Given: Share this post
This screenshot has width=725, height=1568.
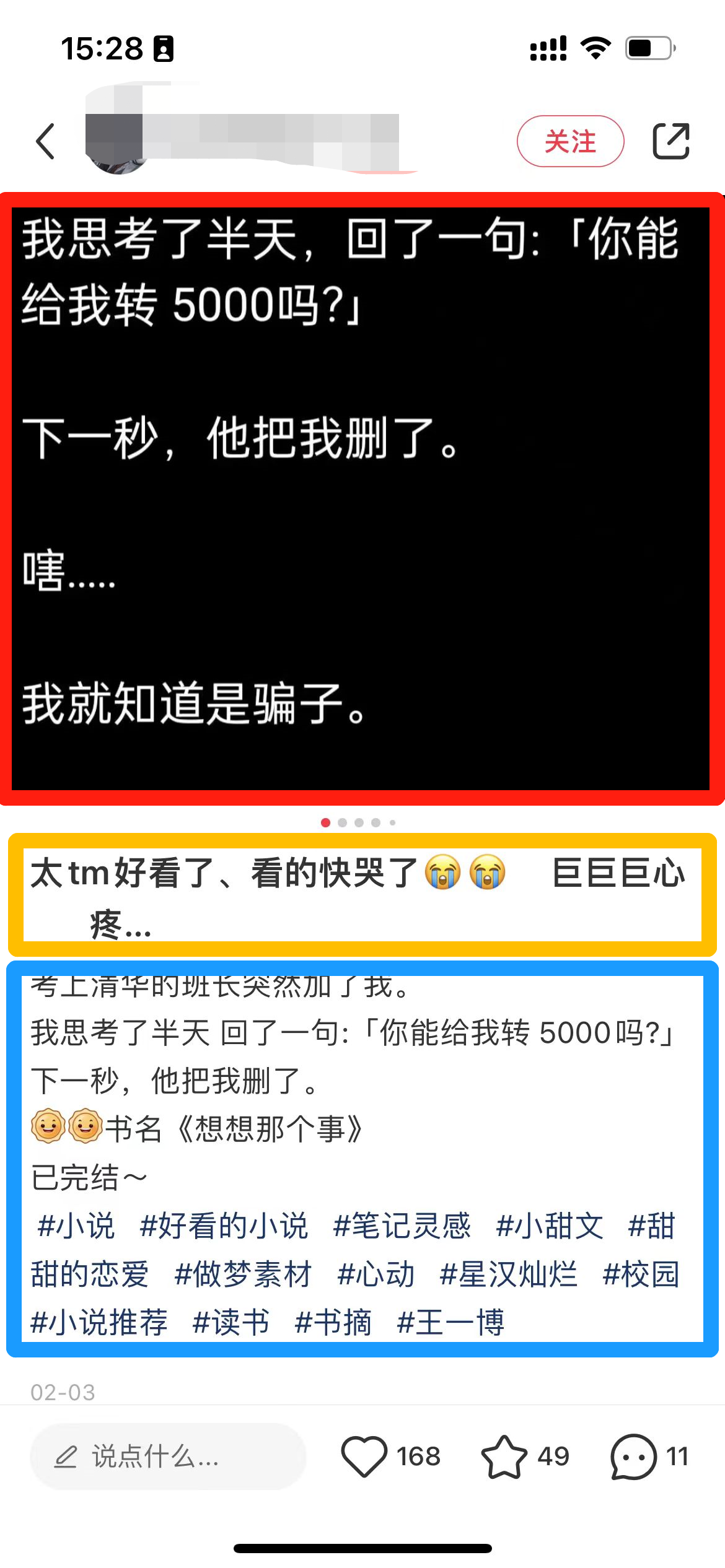Looking at the screenshot, I should click(x=671, y=141).
